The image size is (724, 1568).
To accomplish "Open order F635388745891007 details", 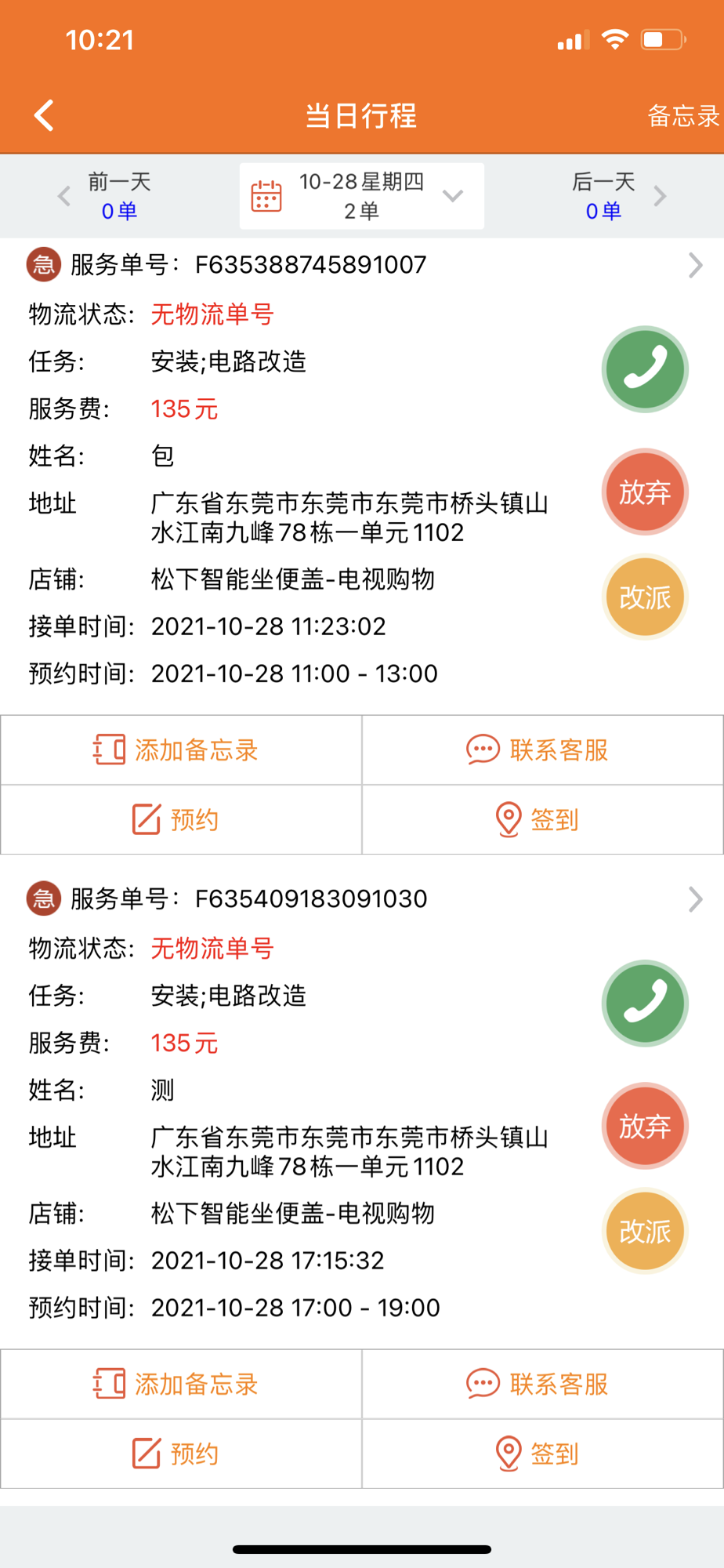I will [x=362, y=265].
